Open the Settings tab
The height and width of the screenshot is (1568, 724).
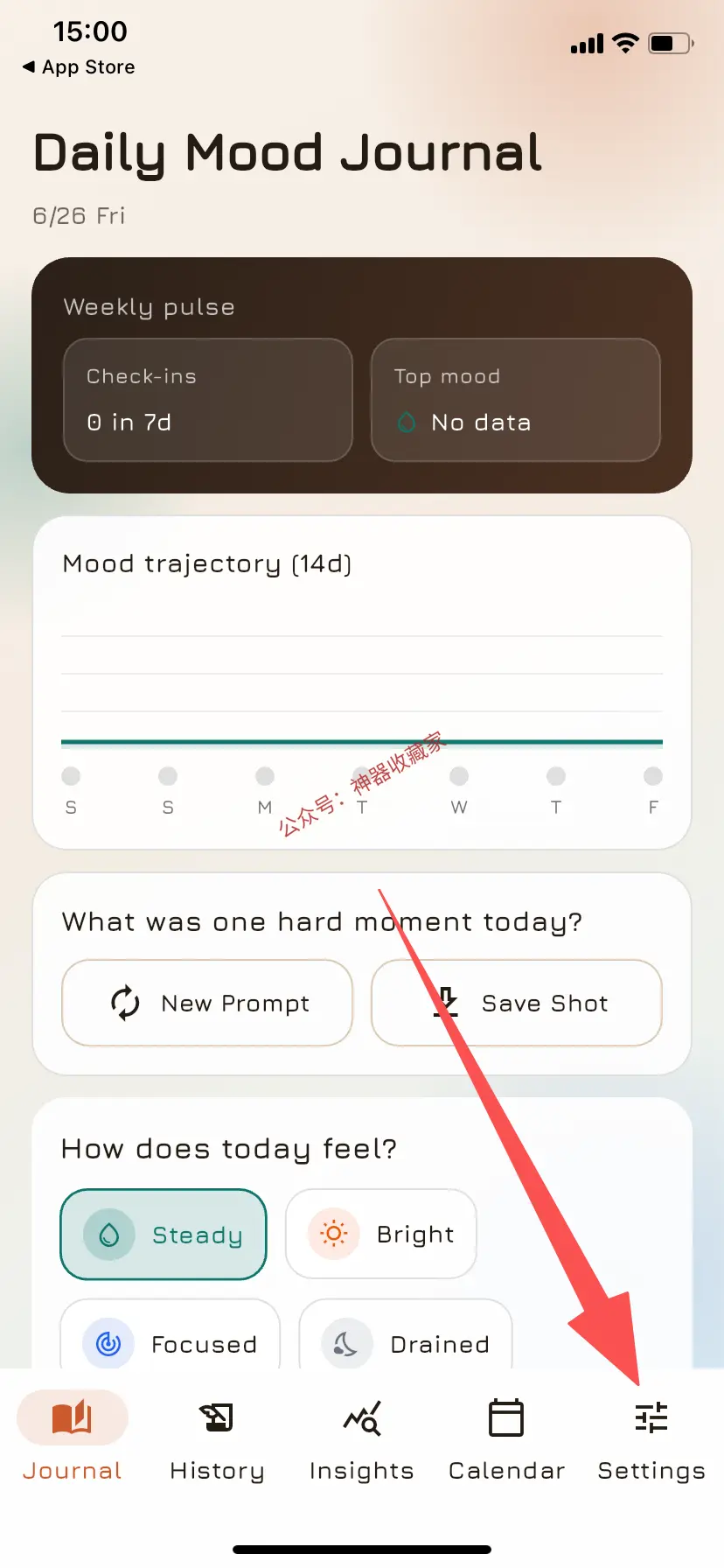pyautogui.click(x=651, y=1439)
